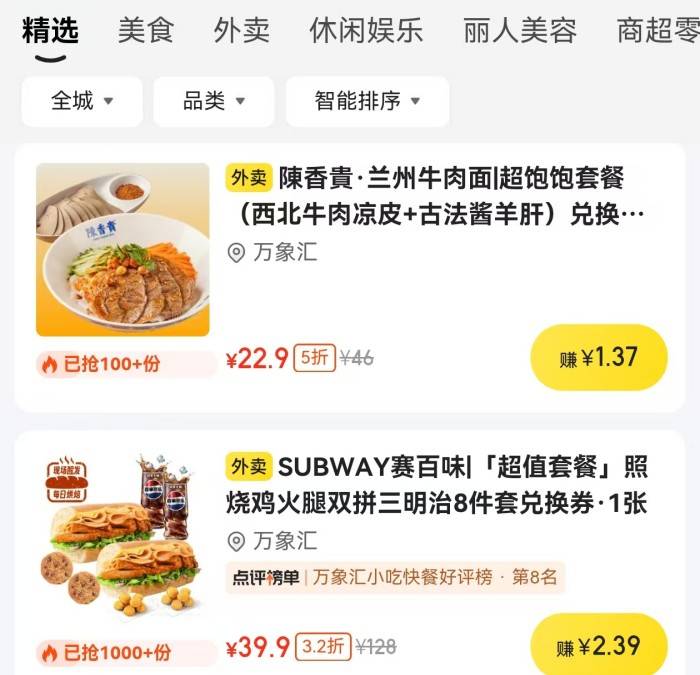
Task: Tap the 赚¥2.39 button
Action: coord(598,645)
